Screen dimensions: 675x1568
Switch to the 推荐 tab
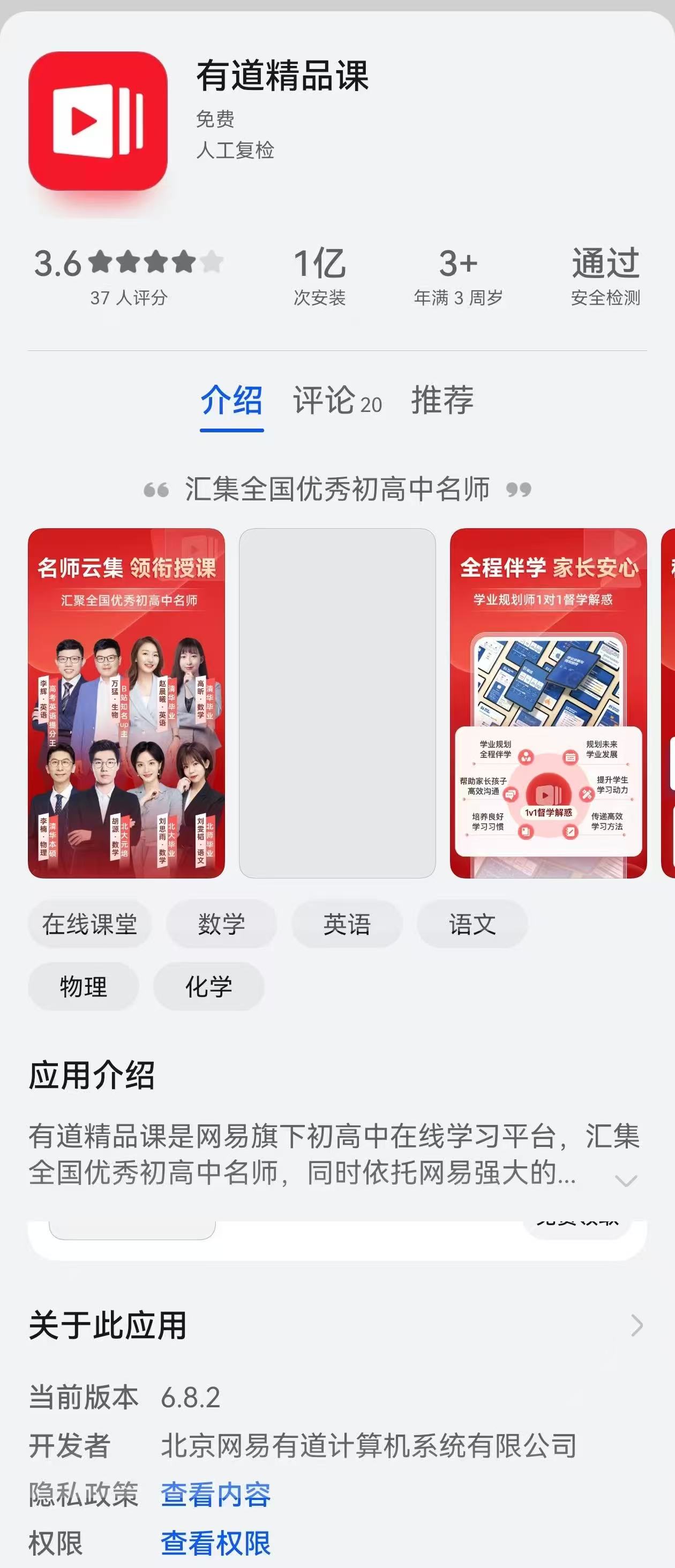click(x=442, y=401)
